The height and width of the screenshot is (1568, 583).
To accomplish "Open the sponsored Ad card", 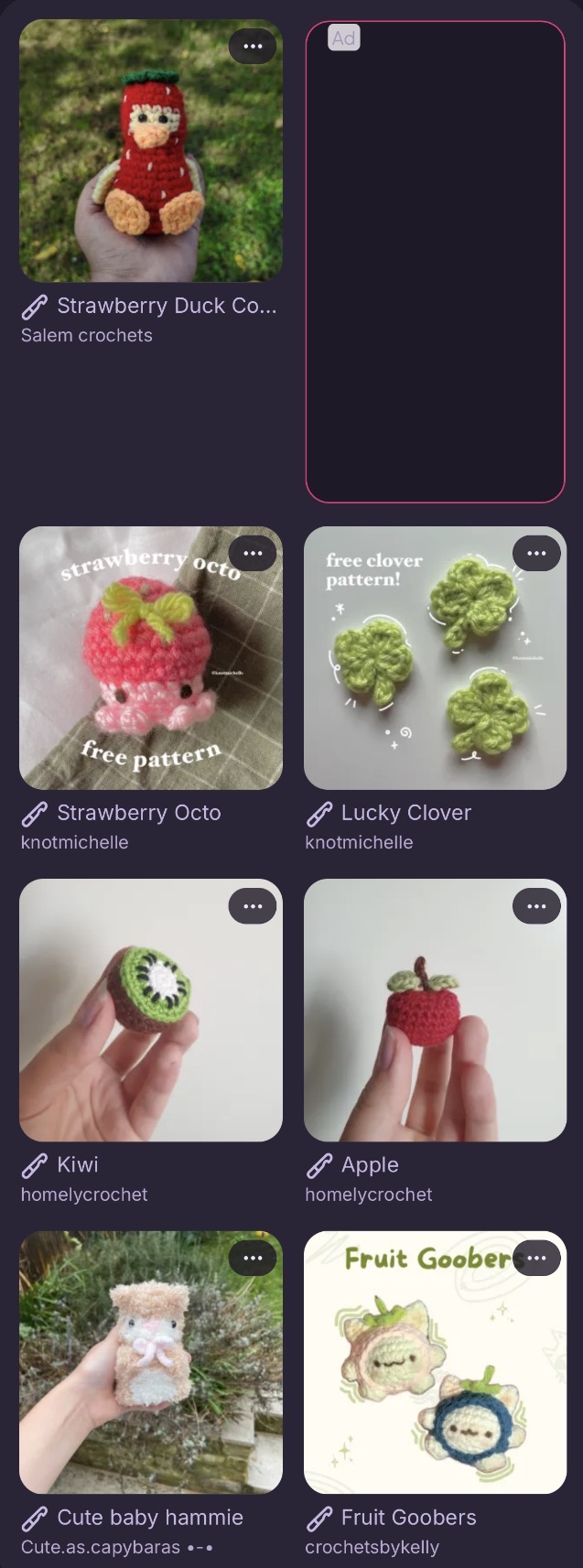I will [435, 262].
